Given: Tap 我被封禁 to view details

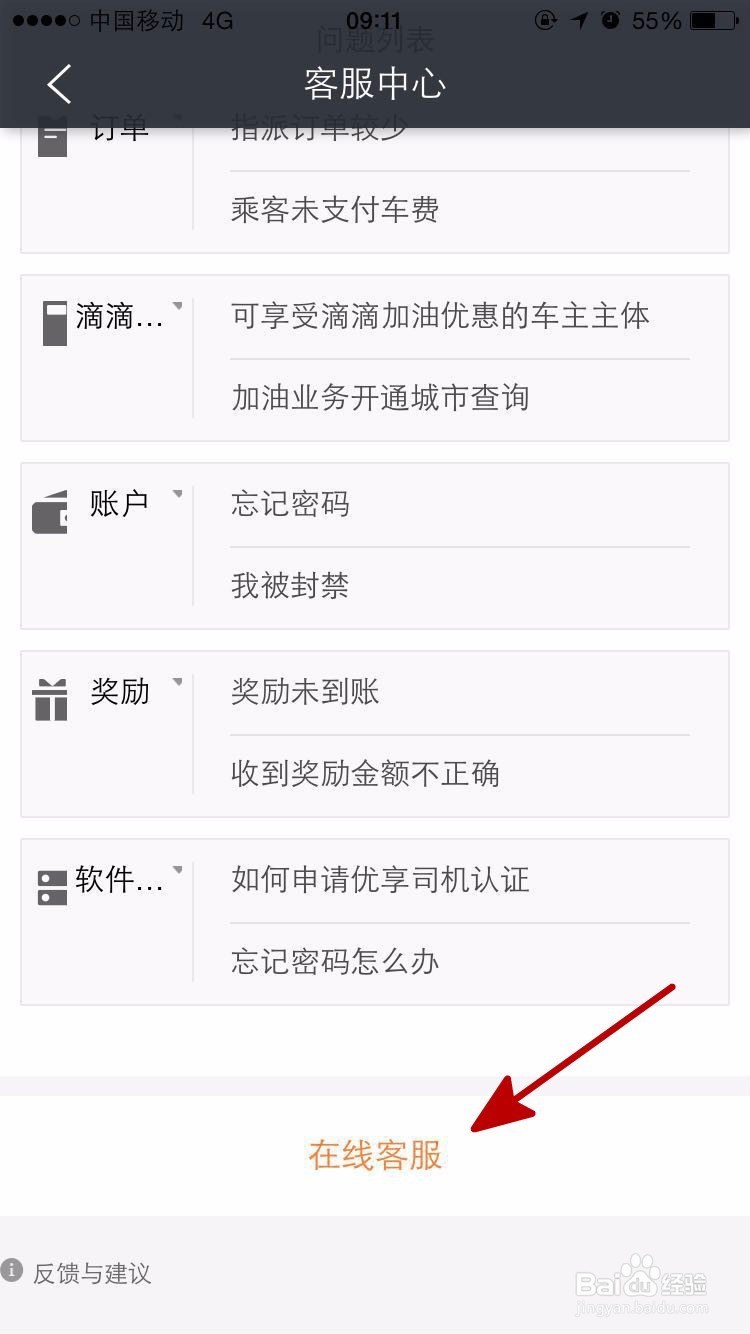Looking at the screenshot, I should click(x=288, y=587).
